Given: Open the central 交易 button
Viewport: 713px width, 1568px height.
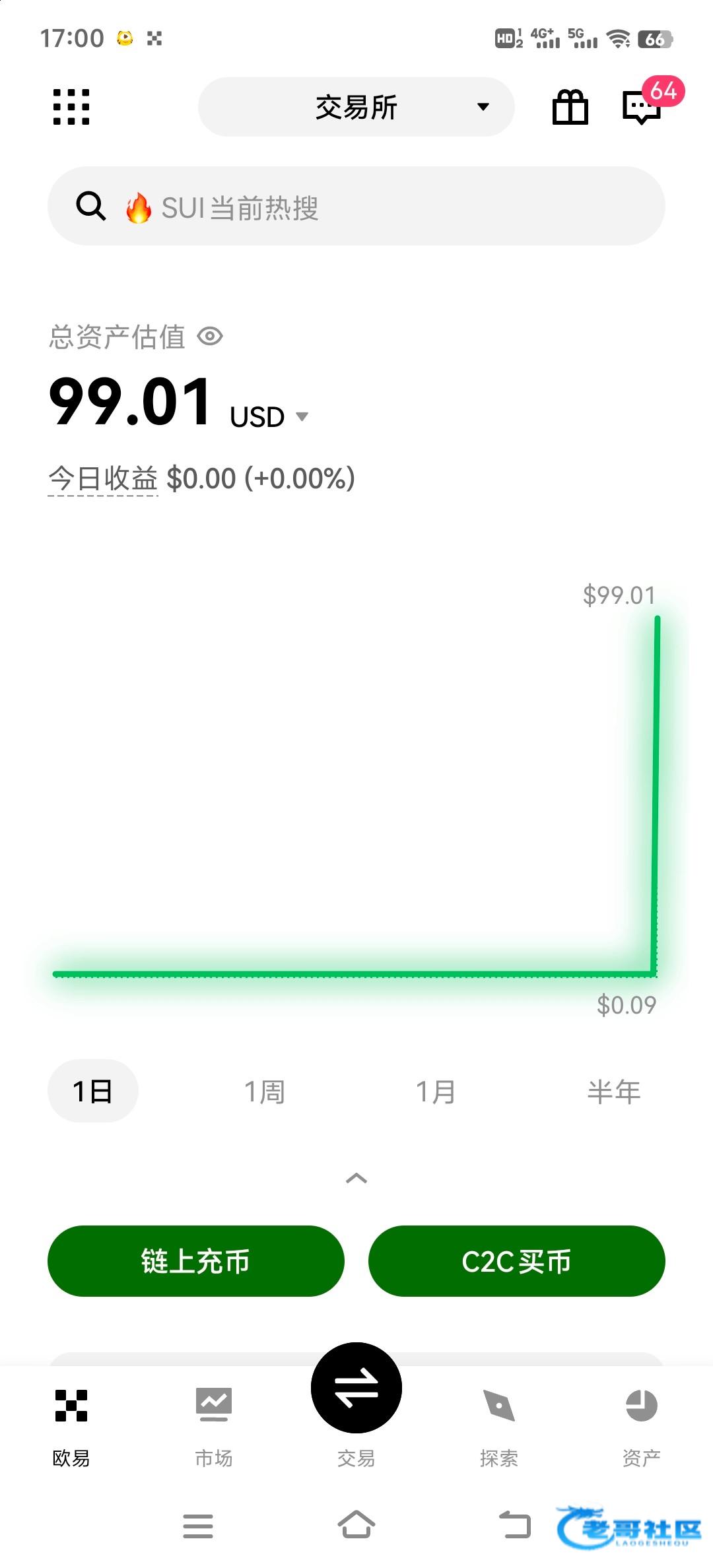Looking at the screenshot, I should [x=356, y=1388].
